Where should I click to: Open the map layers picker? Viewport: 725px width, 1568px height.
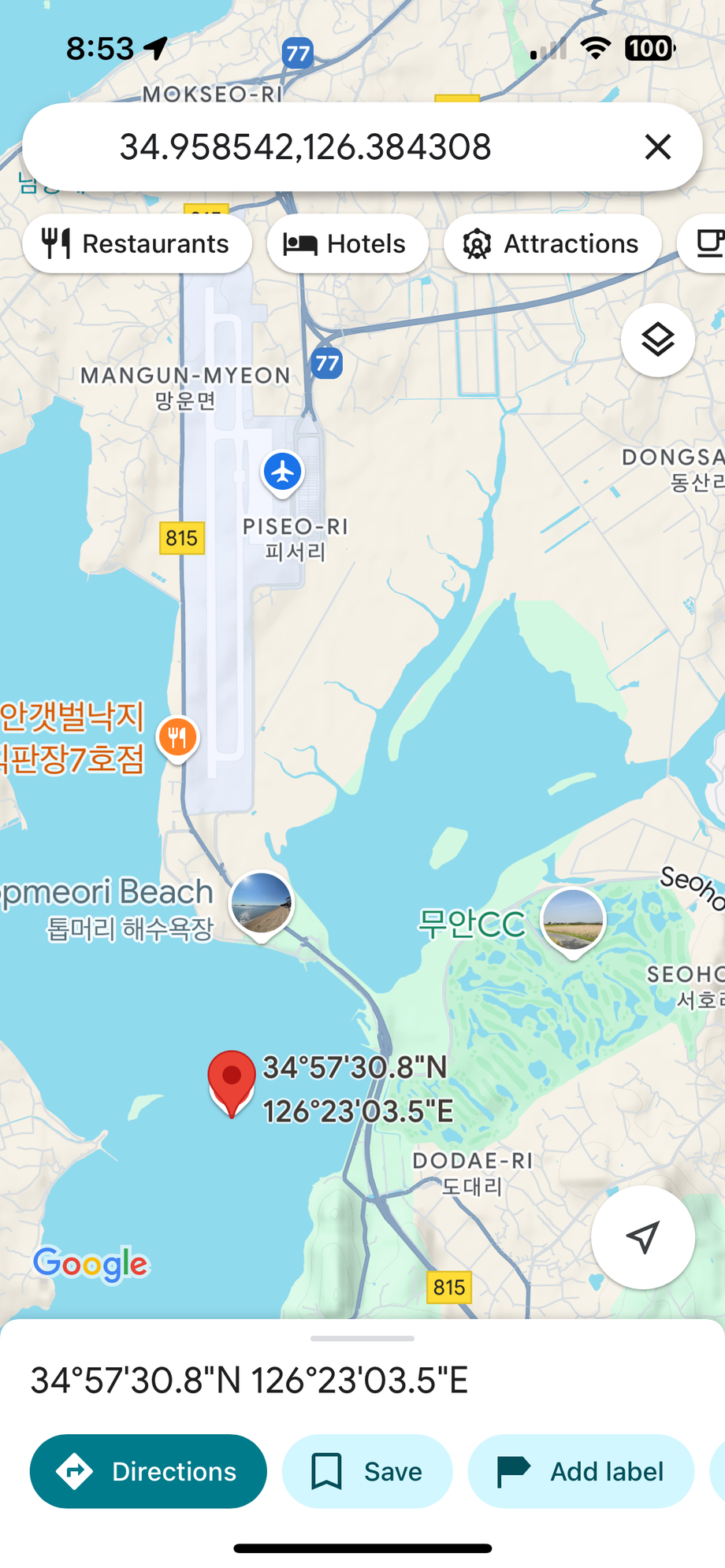click(656, 340)
